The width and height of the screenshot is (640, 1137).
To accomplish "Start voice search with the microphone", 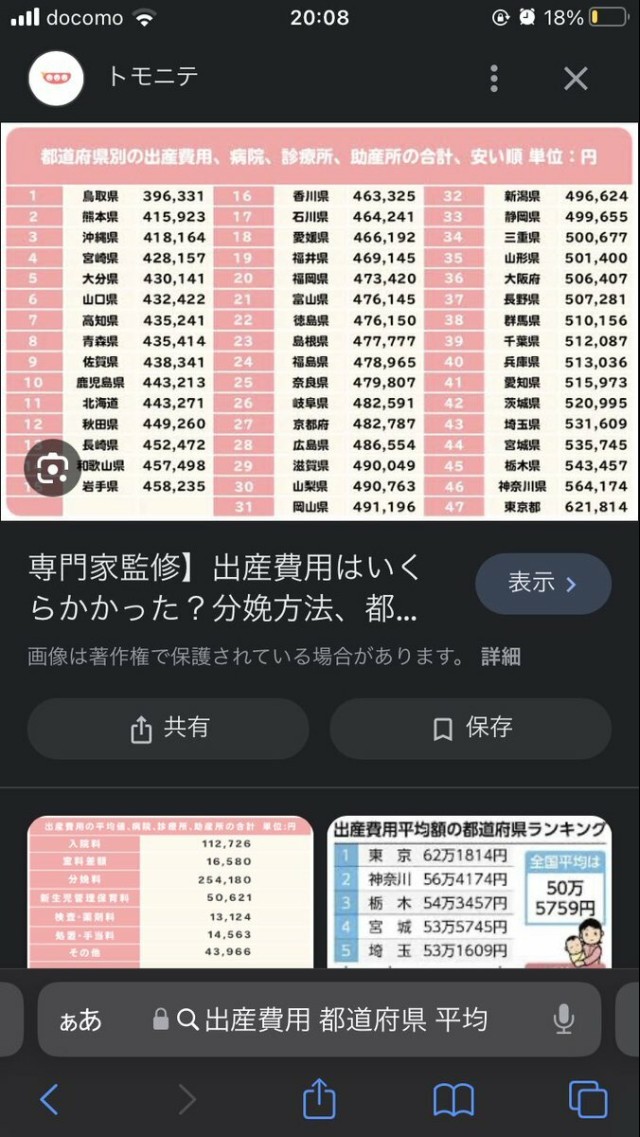I will click(564, 1019).
